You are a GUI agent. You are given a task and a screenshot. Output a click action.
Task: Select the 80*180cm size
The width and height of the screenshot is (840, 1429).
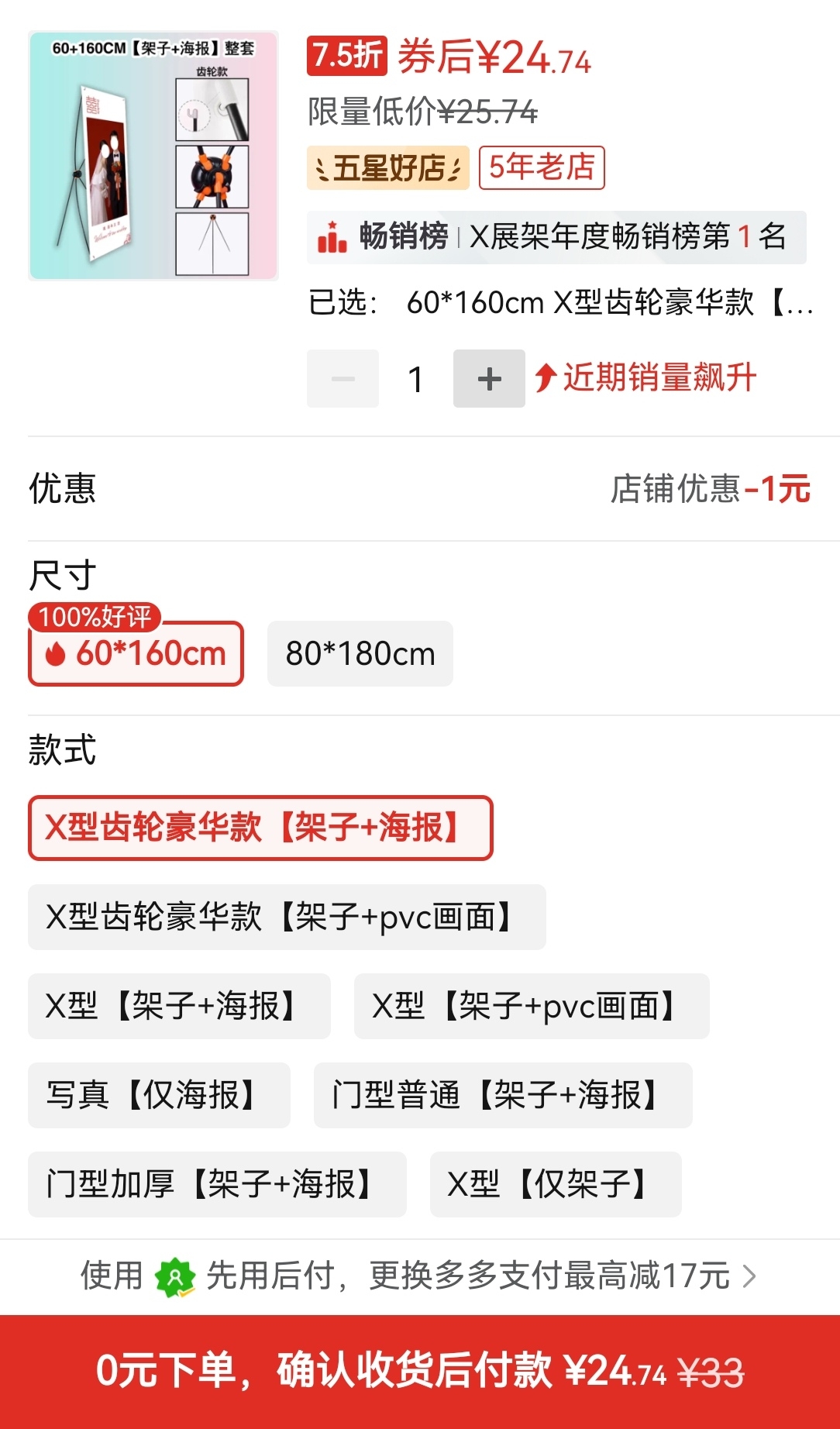[360, 654]
